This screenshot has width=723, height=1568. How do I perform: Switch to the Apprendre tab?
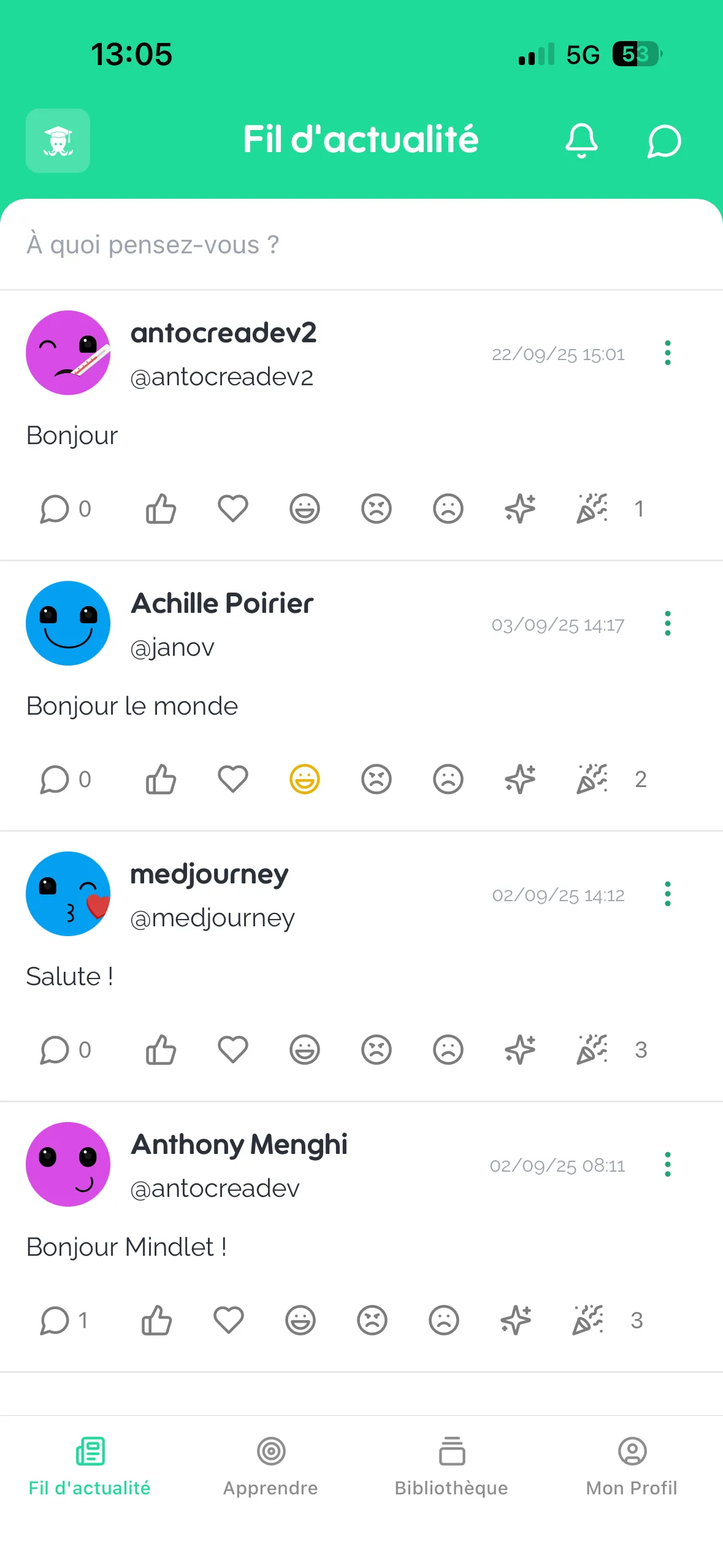(270, 1467)
